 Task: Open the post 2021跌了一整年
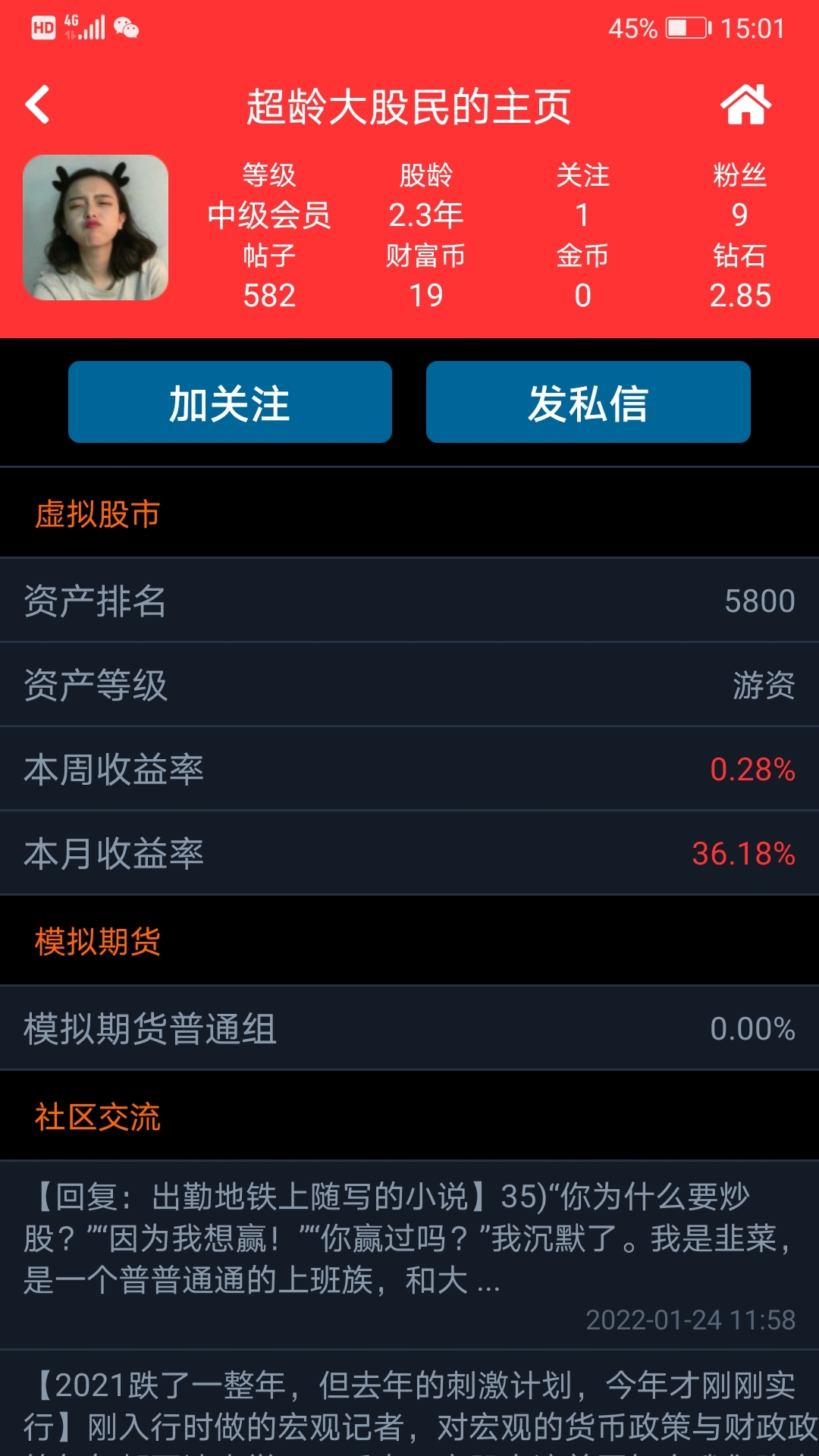point(409,1407)
